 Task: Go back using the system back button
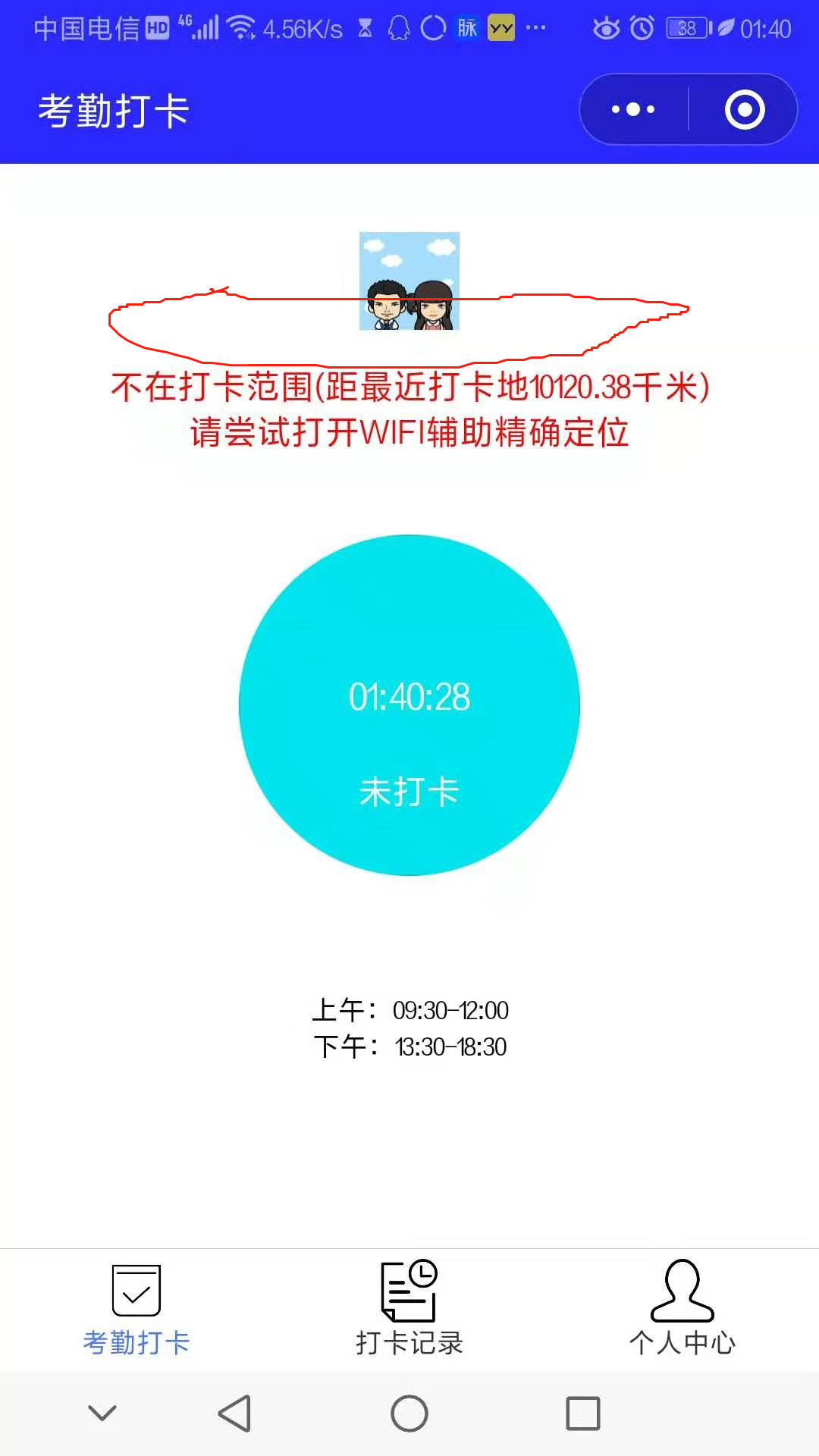click(234, 1414)
